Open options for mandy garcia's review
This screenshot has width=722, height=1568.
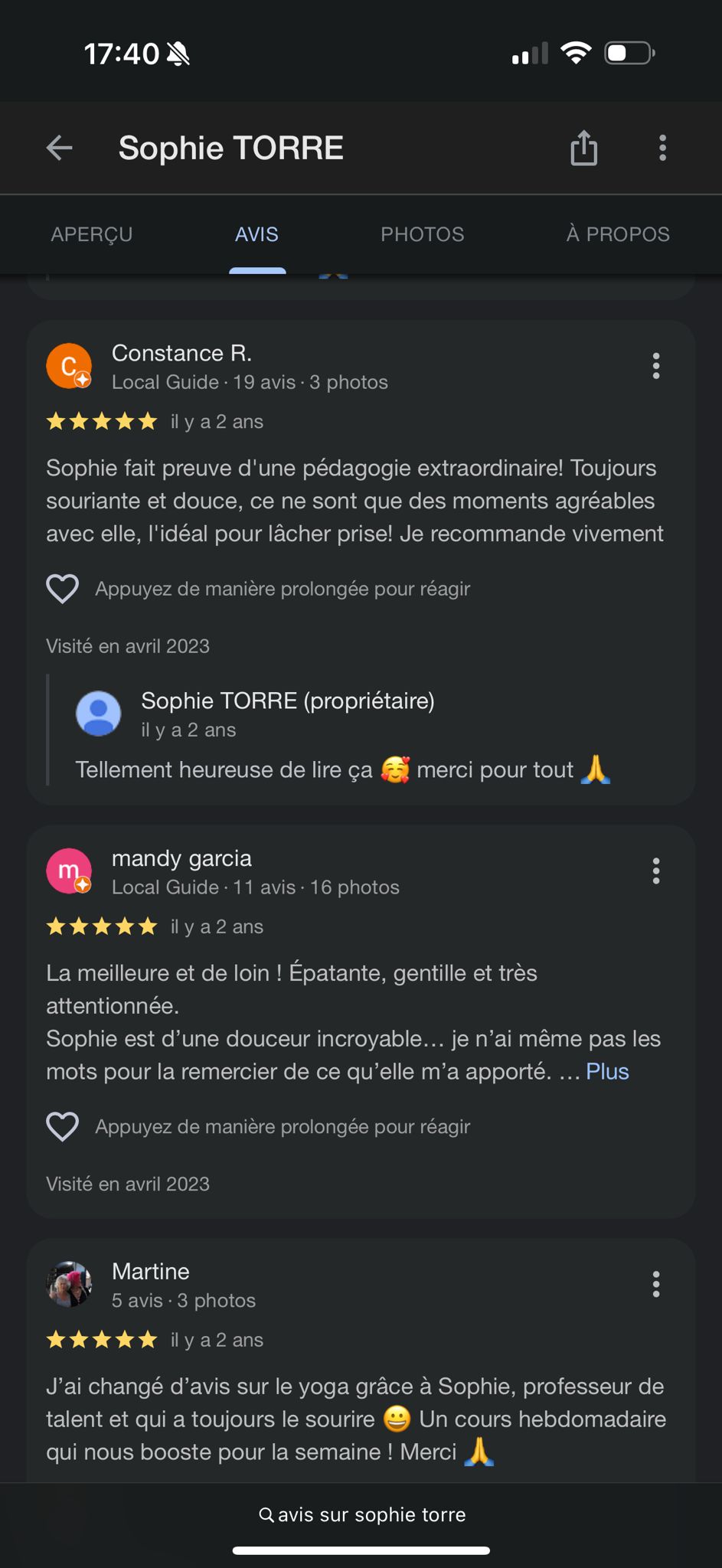(x=656, y=871)
